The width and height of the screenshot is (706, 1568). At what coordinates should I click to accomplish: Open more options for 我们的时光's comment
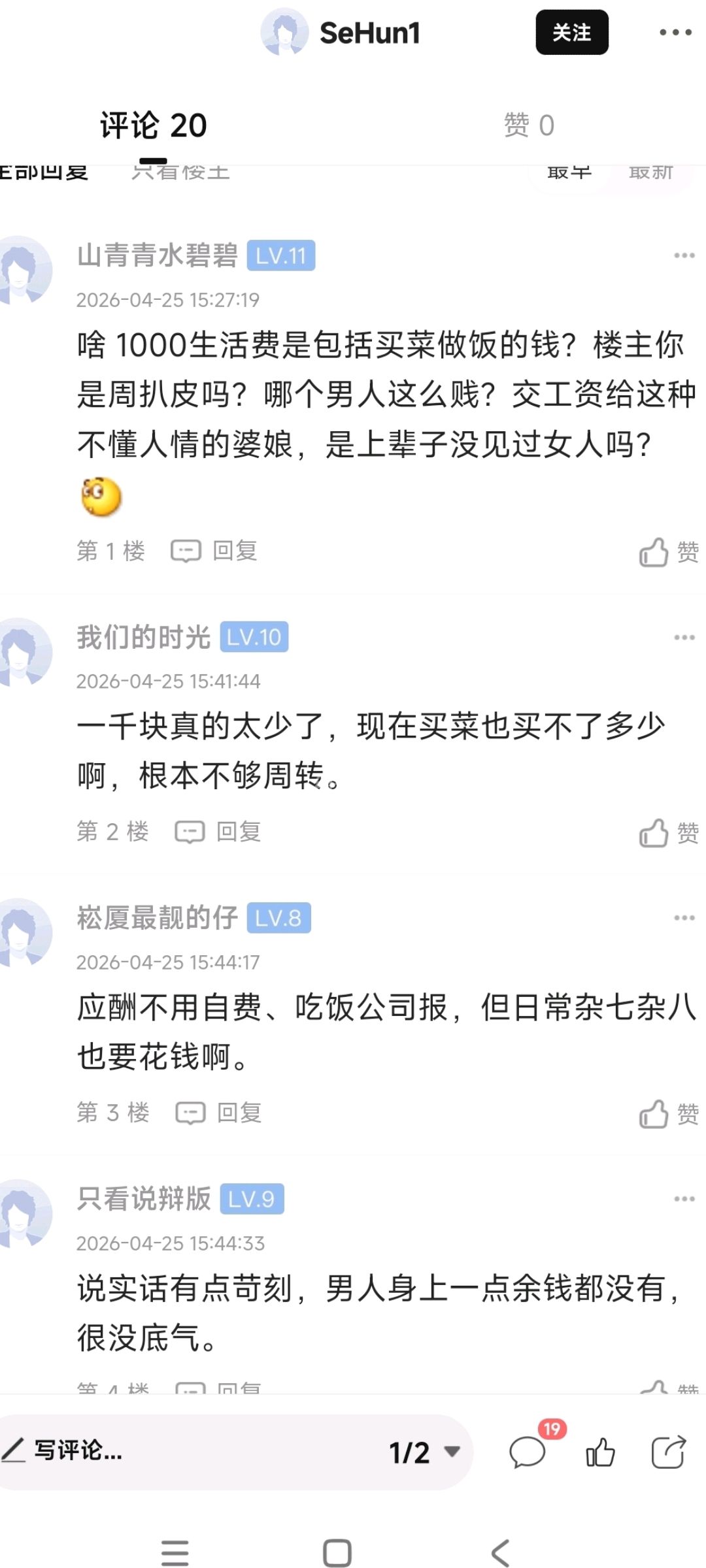click(684, 637)
